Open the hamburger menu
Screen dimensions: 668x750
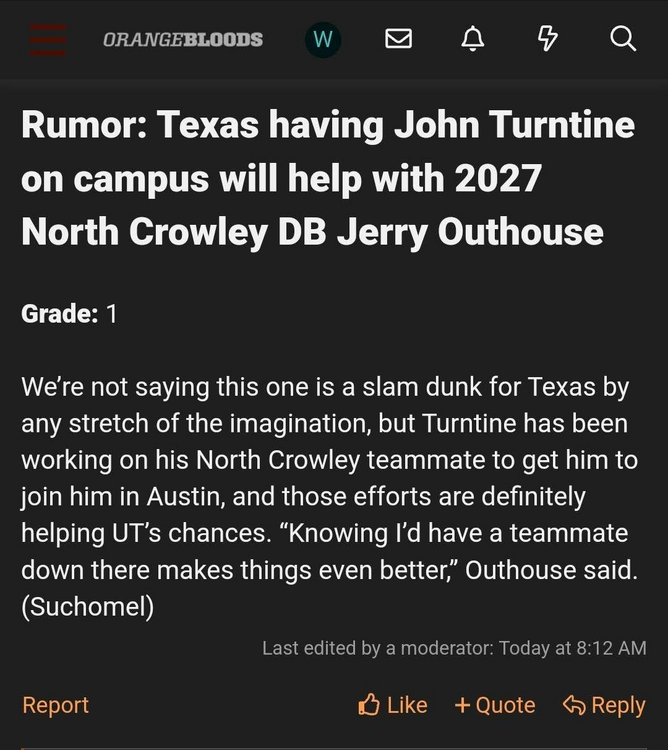pyautogui.click(x=48, y=39)
